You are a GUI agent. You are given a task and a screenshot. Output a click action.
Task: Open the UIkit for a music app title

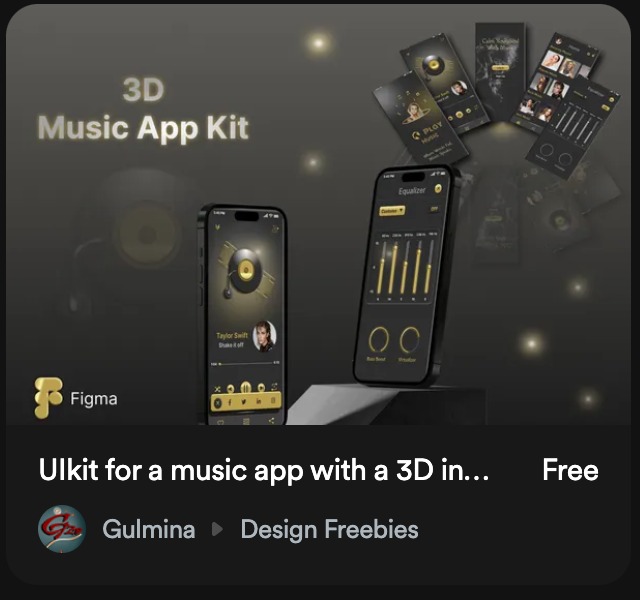coord(264,471)
